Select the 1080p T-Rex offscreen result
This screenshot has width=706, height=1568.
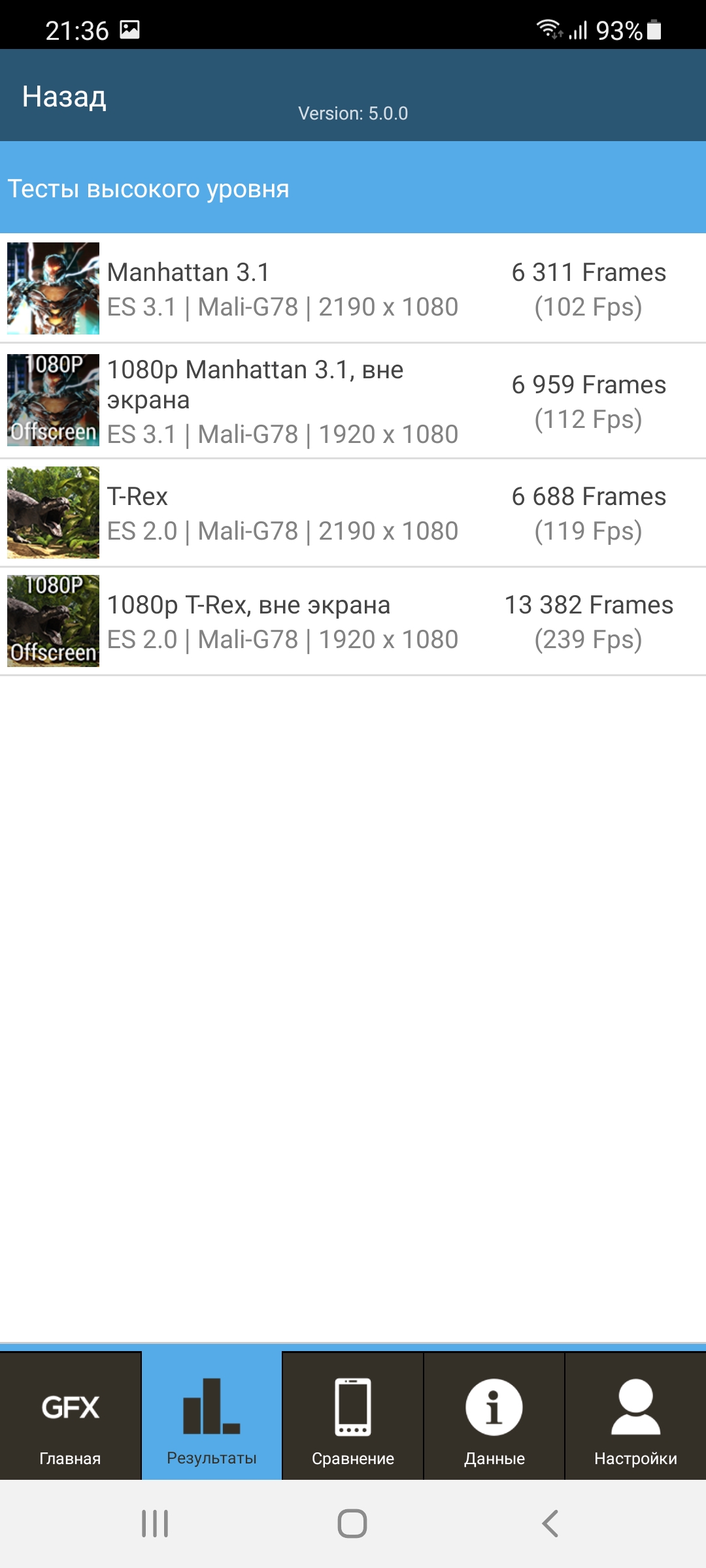353,621
